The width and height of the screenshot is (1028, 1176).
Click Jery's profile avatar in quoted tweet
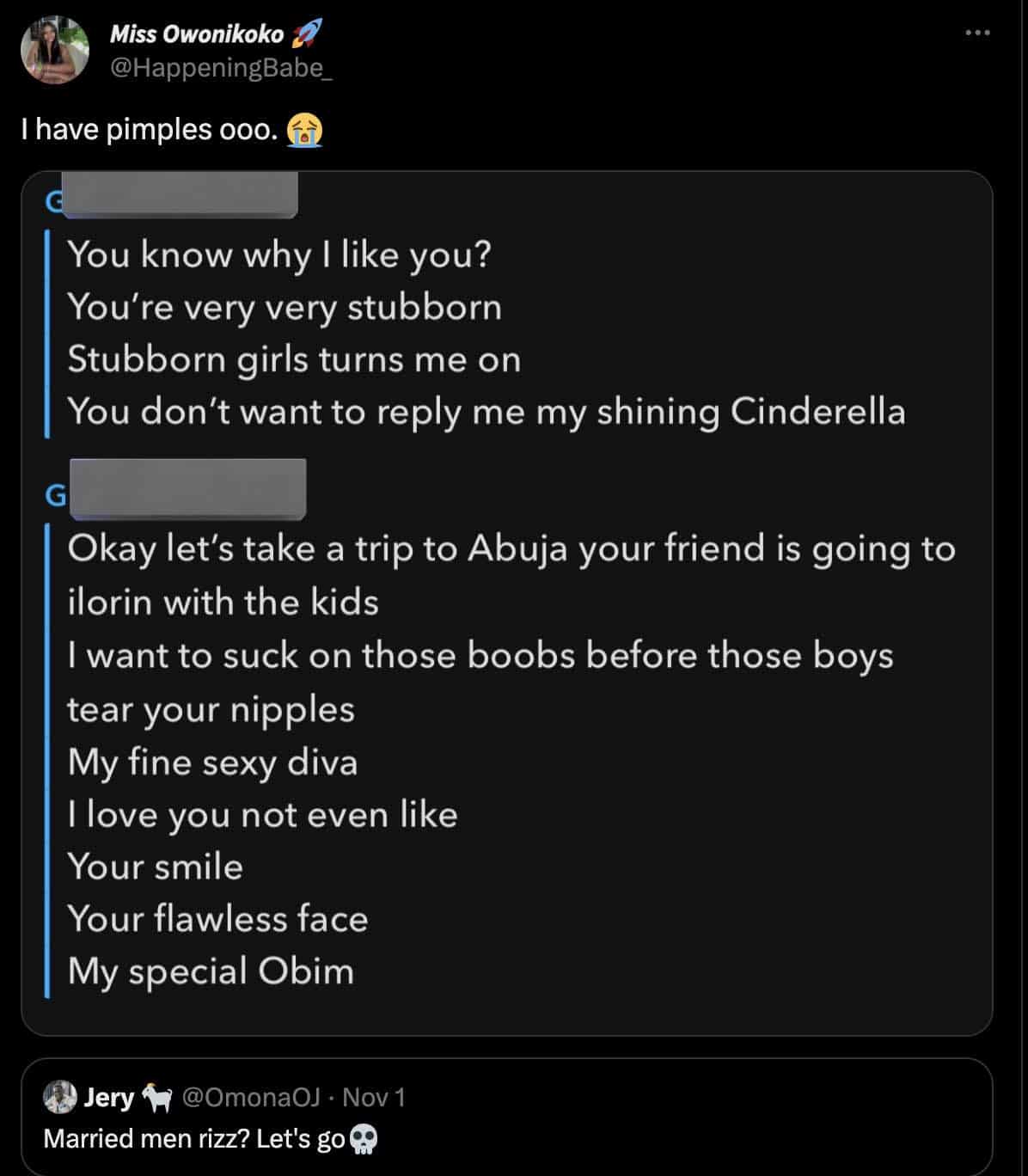59,1097
